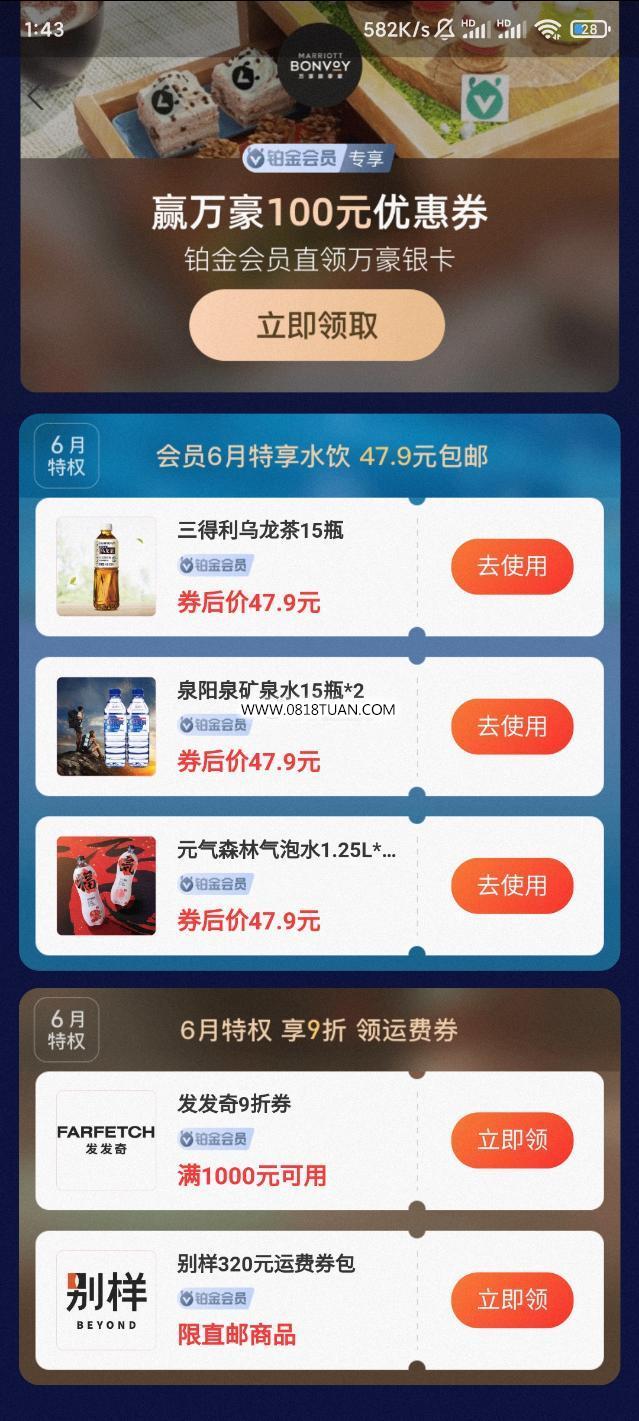
Task: Tap 去使用 for 元气森林气泡水
Action: [512, 886]
